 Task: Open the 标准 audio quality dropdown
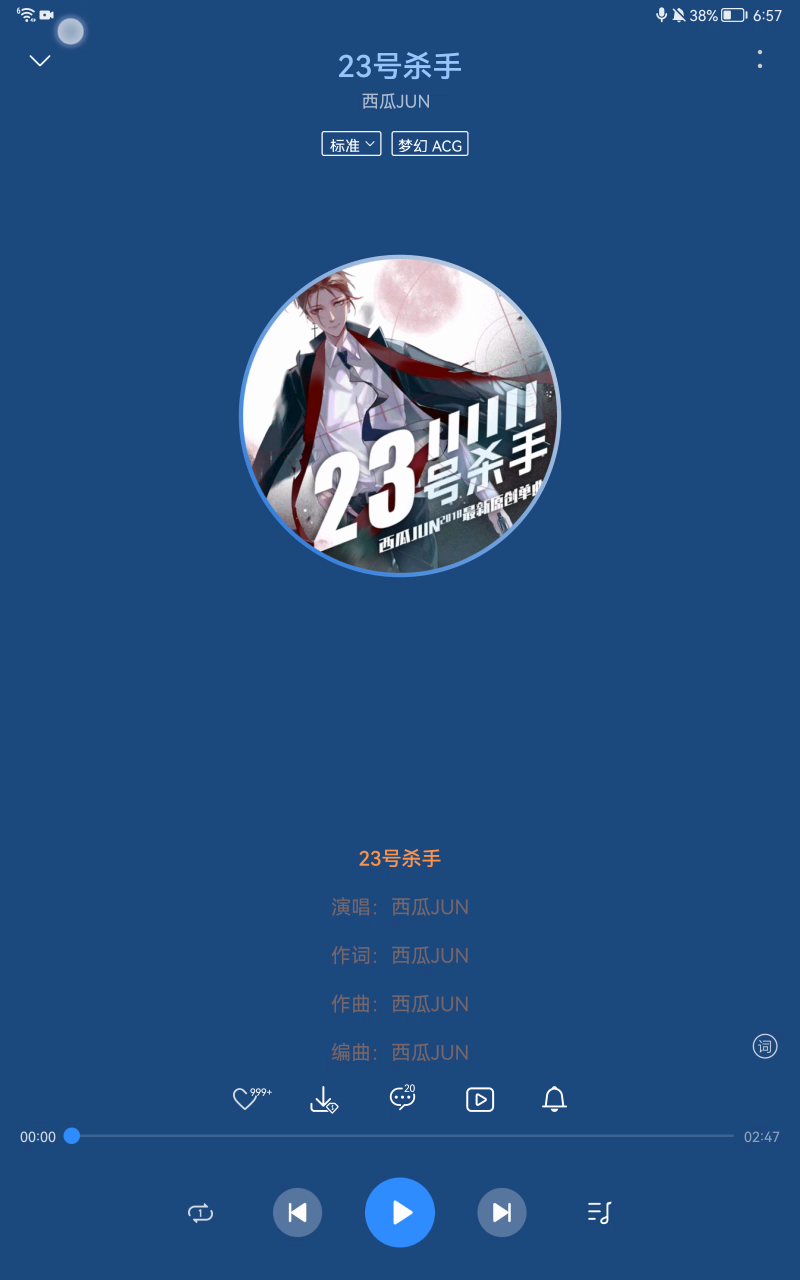coord(351,144)
